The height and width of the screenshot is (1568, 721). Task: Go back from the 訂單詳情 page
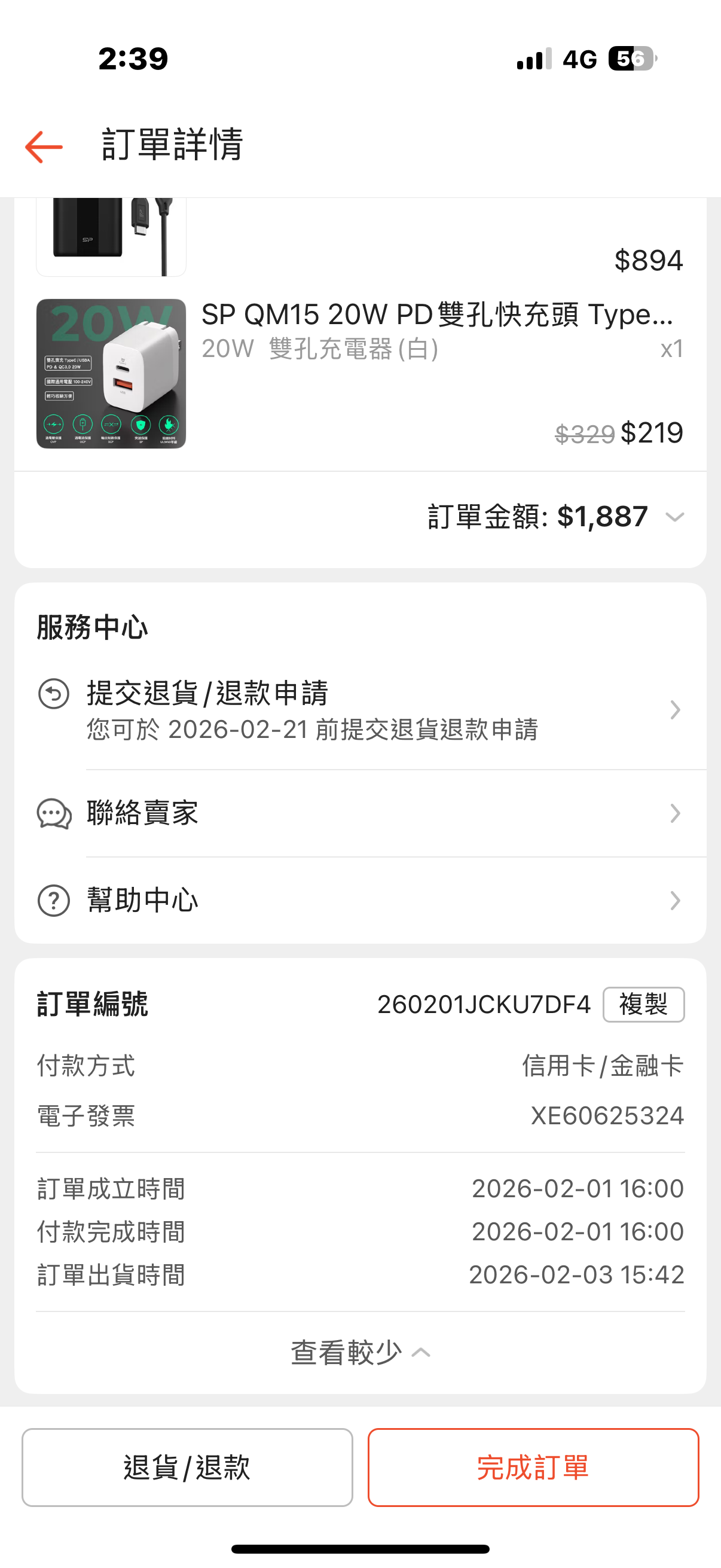[x=44, y=147]
